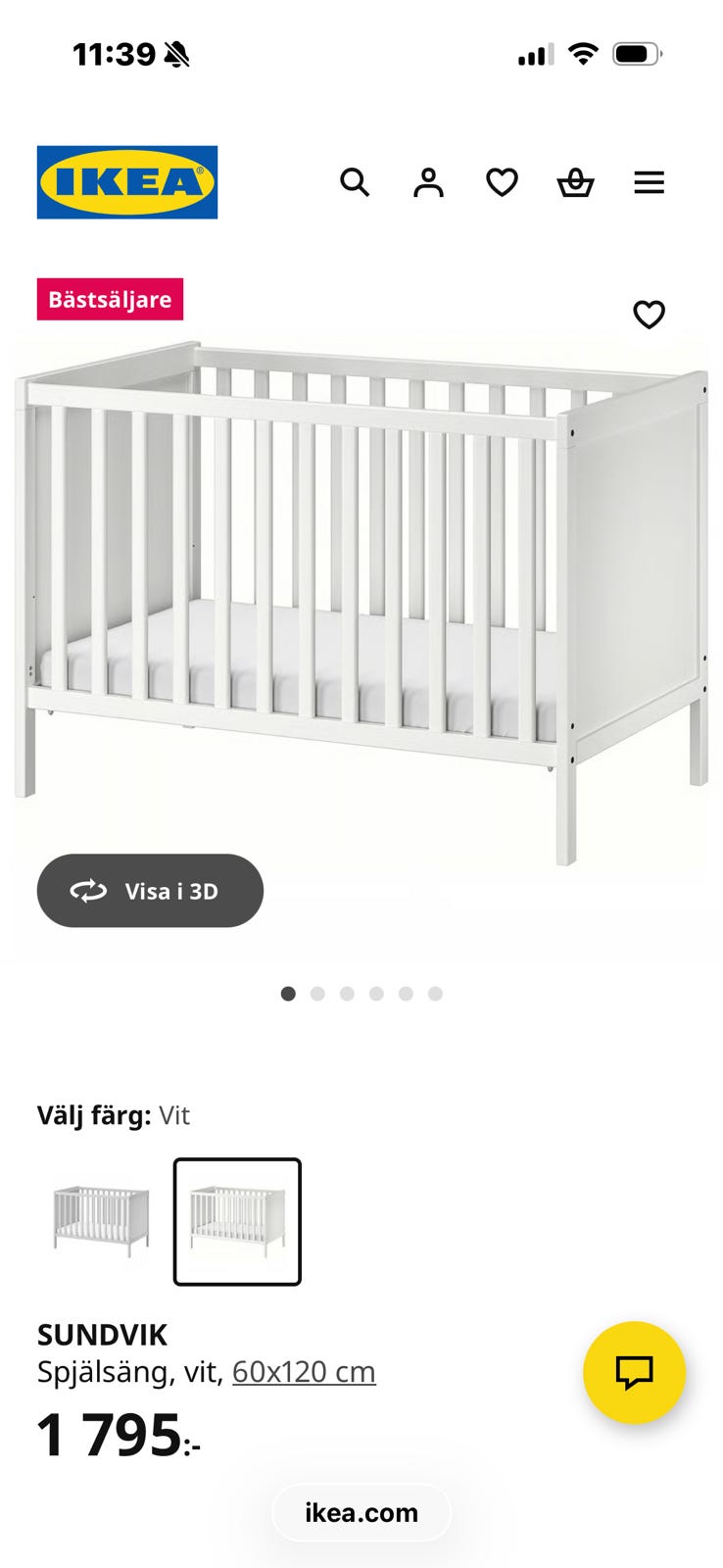Select the first crib color thumbnail

click(101, 1220)
